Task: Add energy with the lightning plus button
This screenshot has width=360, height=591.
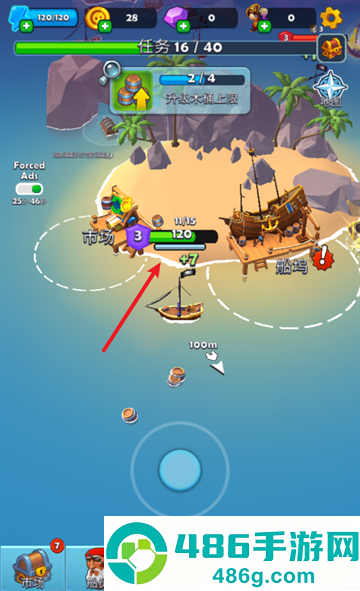Action: click(x=26, y=26)
